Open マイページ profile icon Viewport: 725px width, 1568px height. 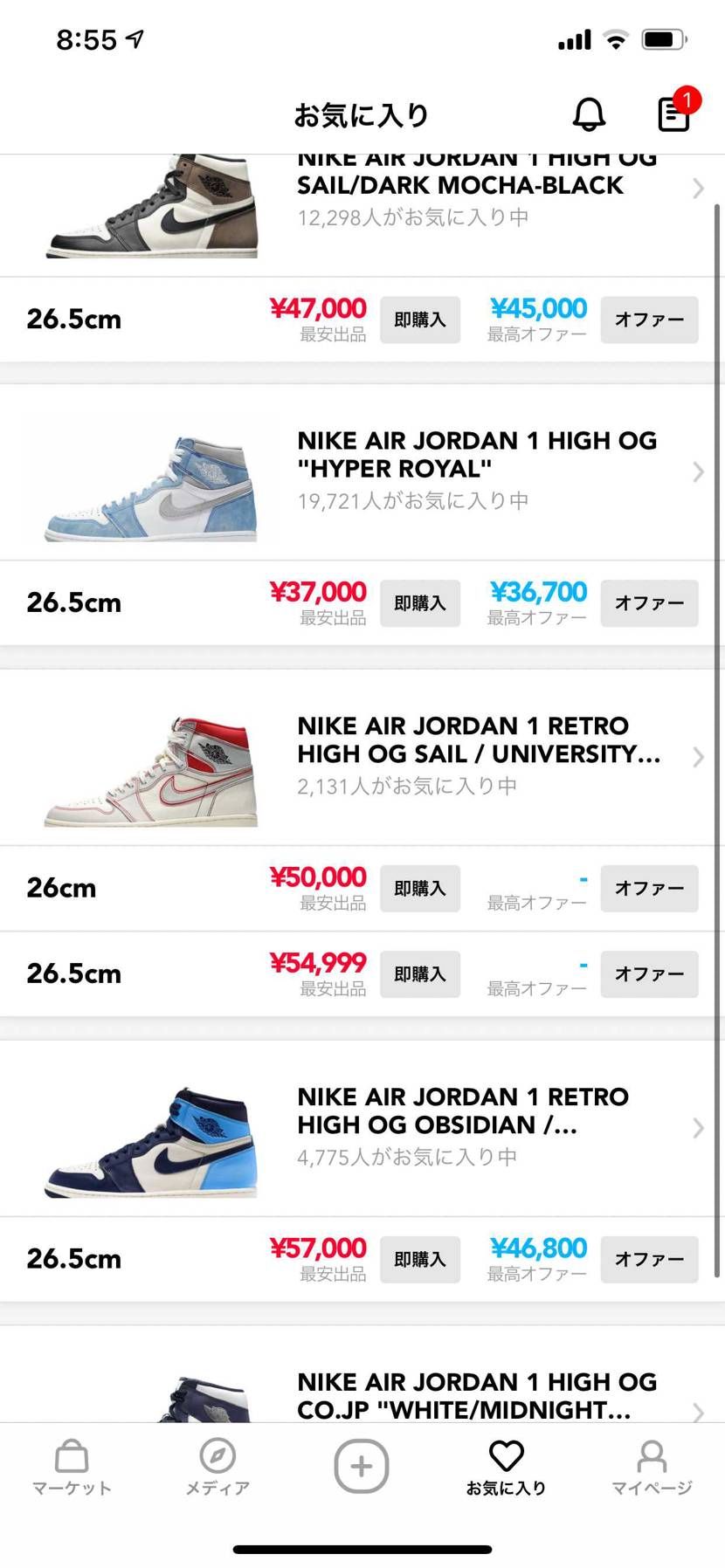(x=651, y=1456)
